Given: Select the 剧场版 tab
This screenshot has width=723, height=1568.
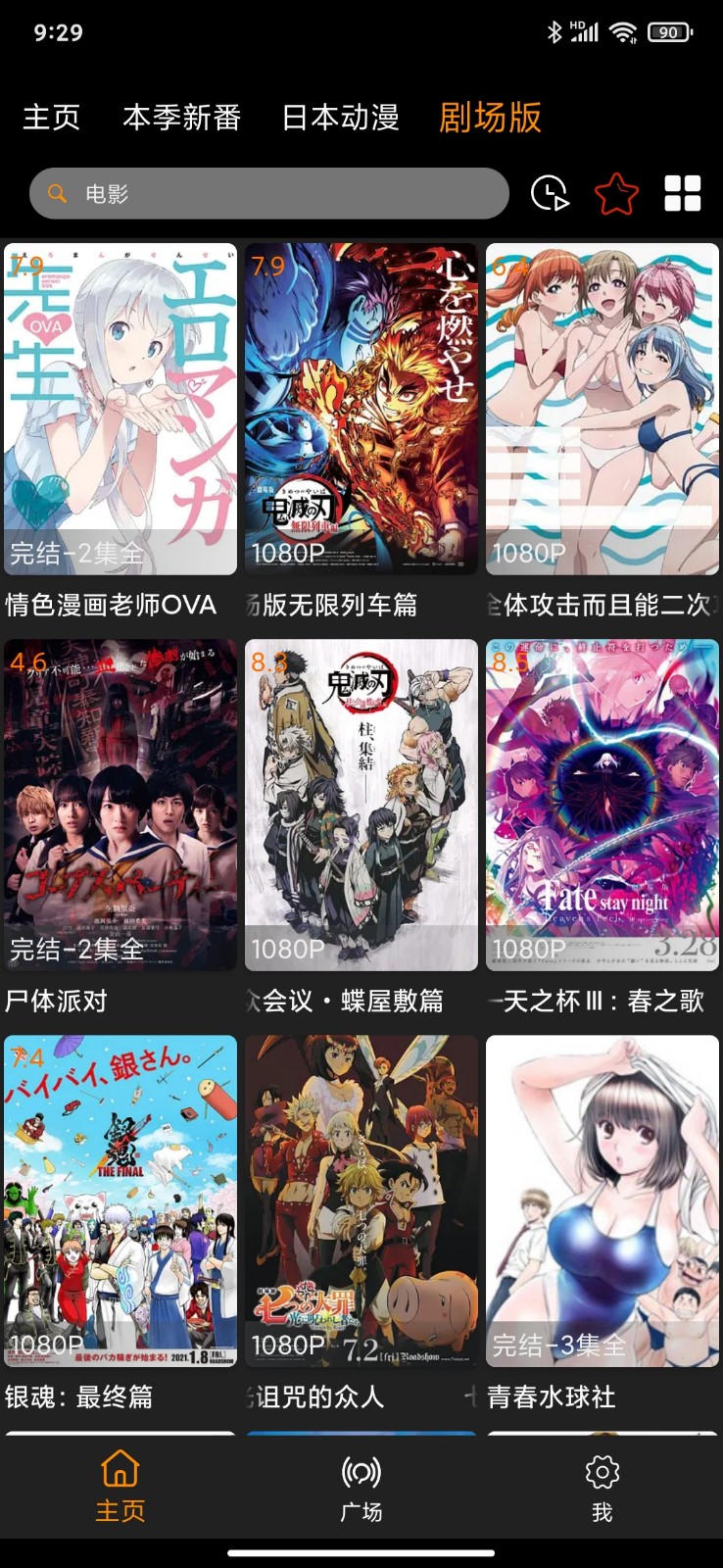Looking at the screenshot, I should pos(490,118).
